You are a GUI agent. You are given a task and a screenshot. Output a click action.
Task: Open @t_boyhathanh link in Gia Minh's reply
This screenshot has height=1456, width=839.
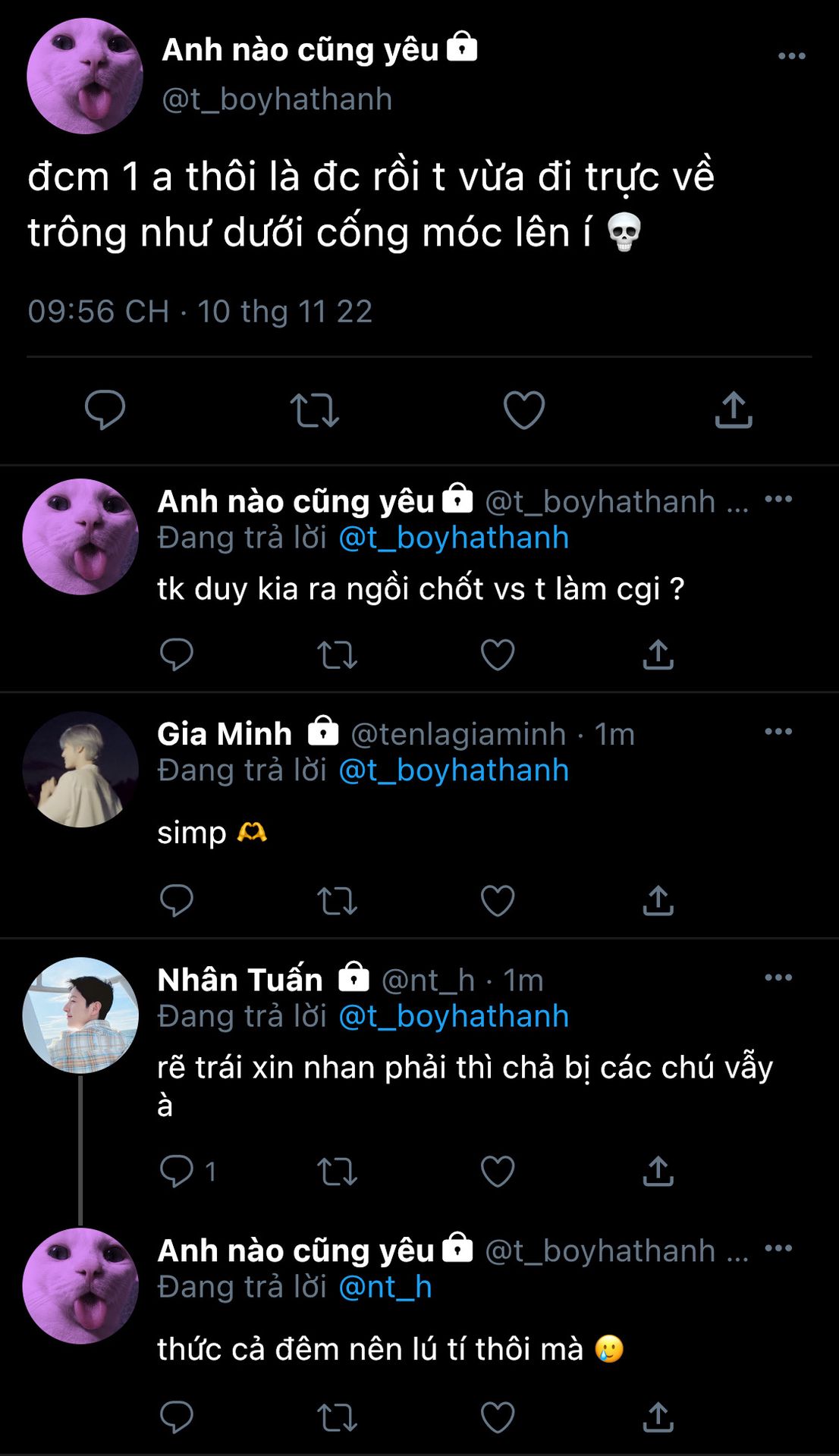tap(454, 770)
